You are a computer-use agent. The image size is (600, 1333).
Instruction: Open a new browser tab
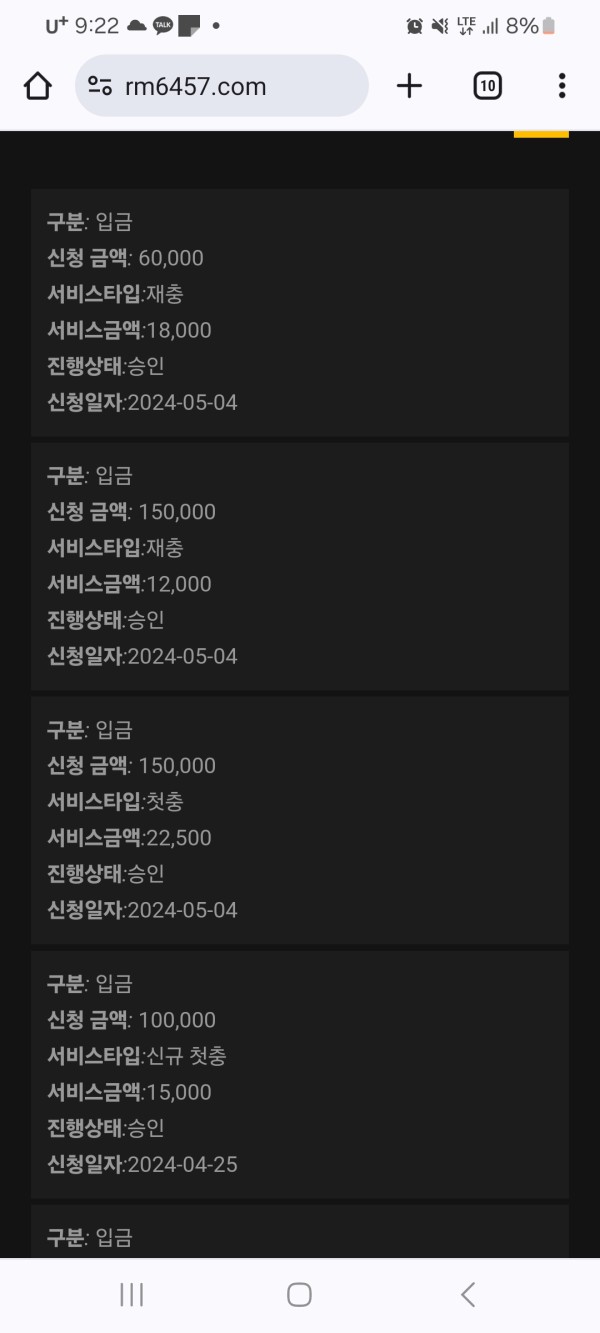click(x=409, y=86)
